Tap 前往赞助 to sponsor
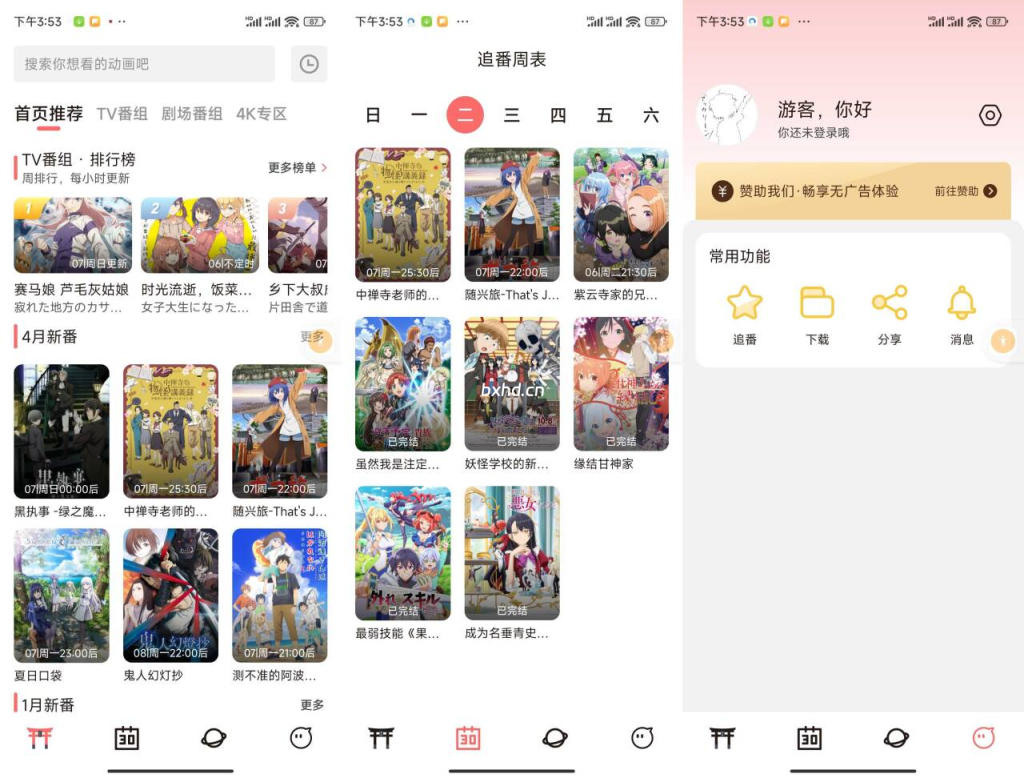Viewport: 1024px width, 778px height. pos(965,191)
